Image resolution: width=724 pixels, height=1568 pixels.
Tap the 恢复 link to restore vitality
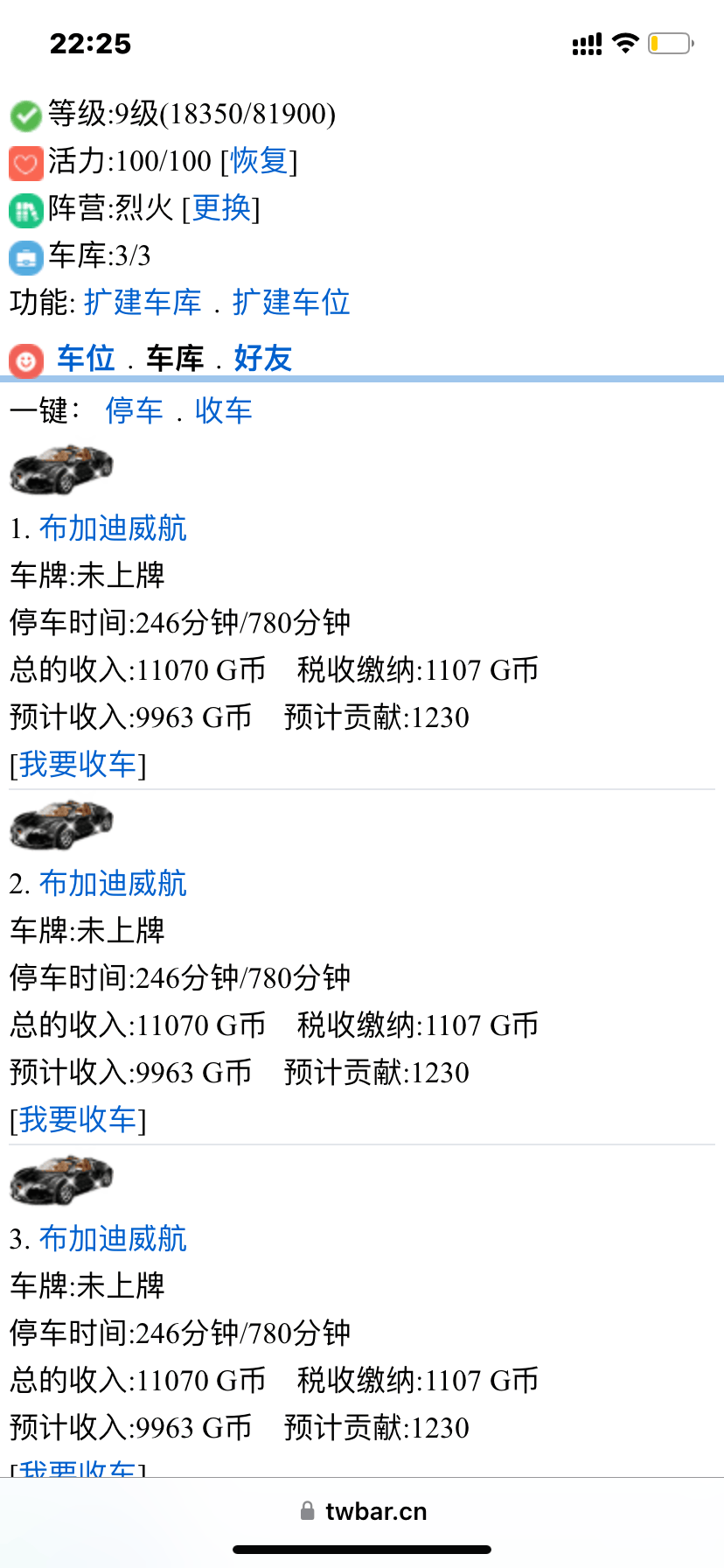(259, 161)
